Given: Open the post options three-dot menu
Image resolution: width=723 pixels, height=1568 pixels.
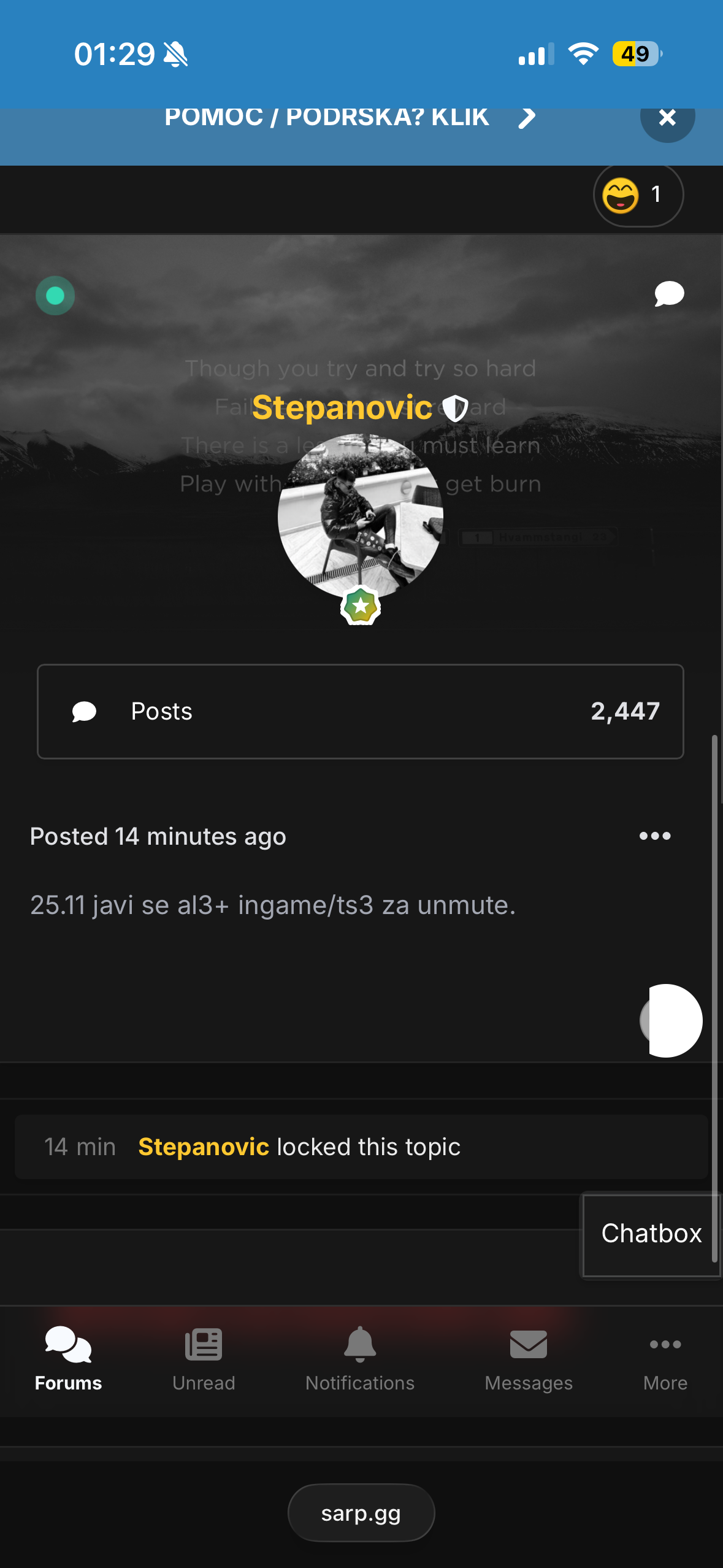Looking at the screenshot, I should pos(654,836).
